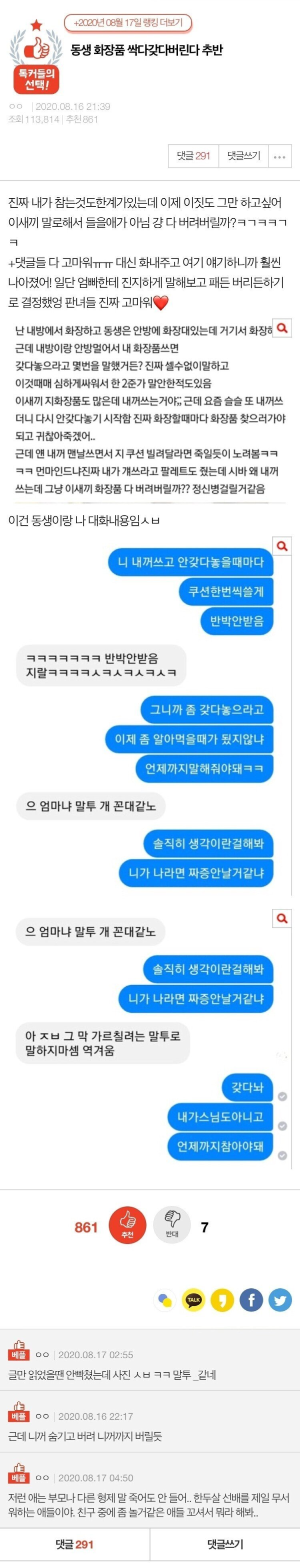
Task: Open the 댓글 291 button near the title
Action: (193, 156)
